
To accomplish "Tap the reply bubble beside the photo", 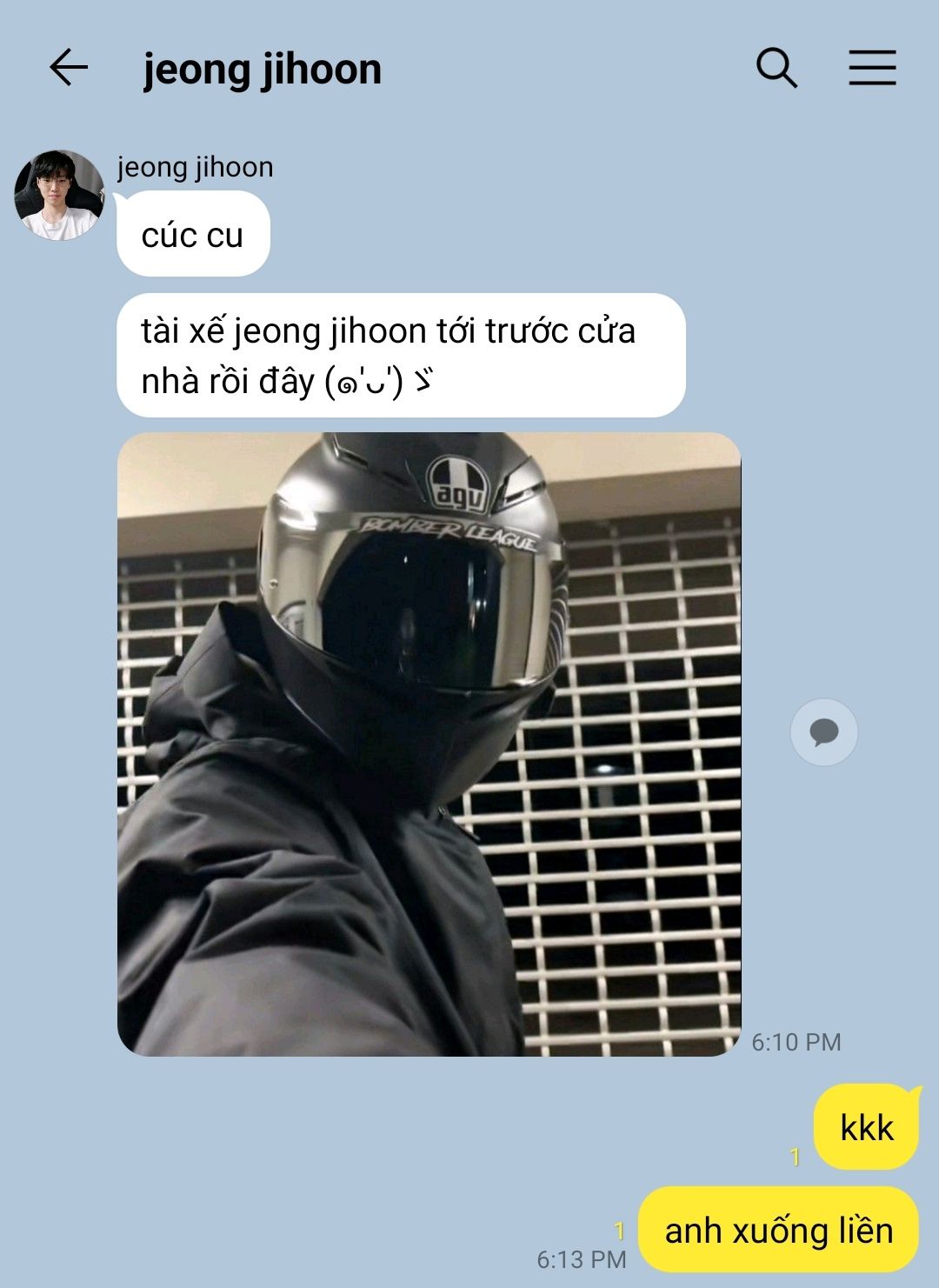I will [823, 732].
